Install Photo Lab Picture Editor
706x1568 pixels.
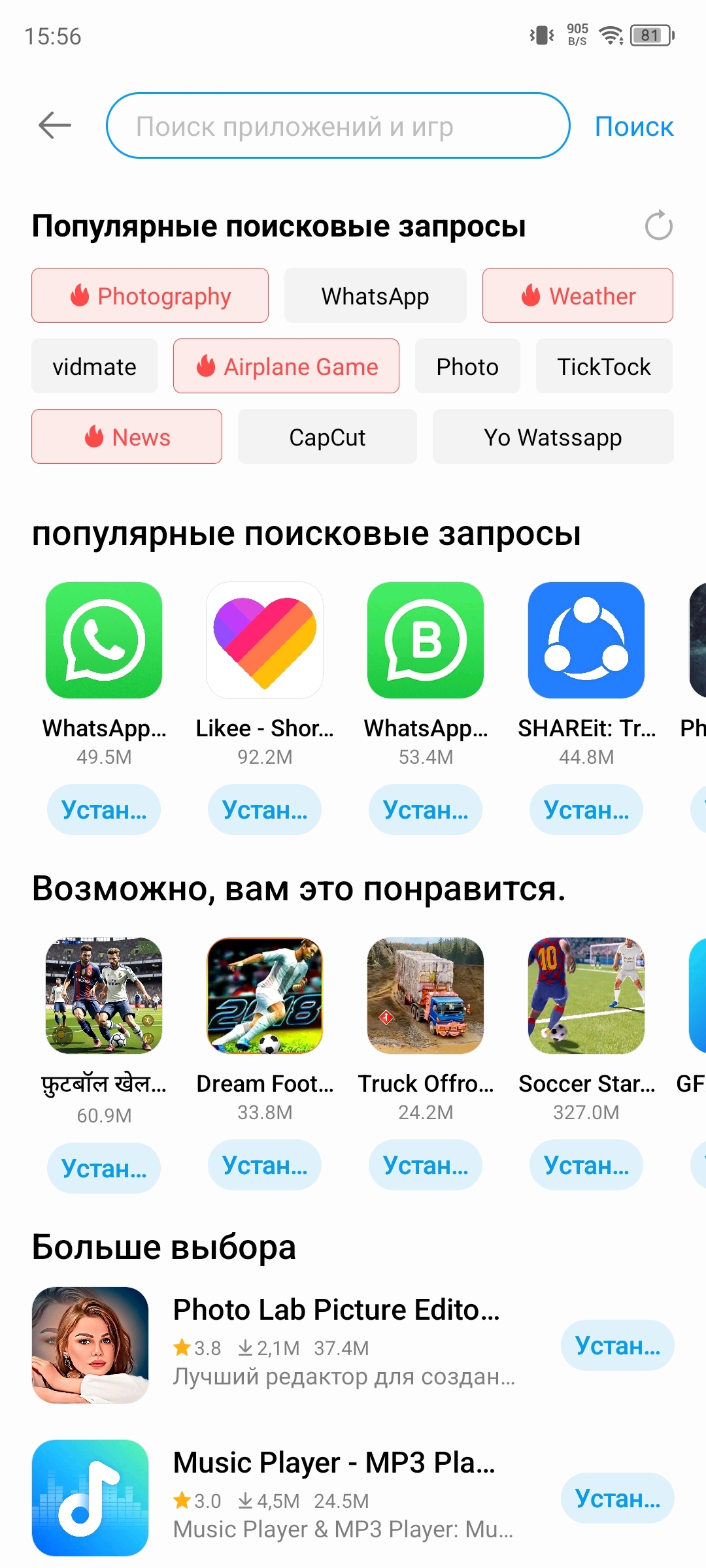tap(618, 1346)
